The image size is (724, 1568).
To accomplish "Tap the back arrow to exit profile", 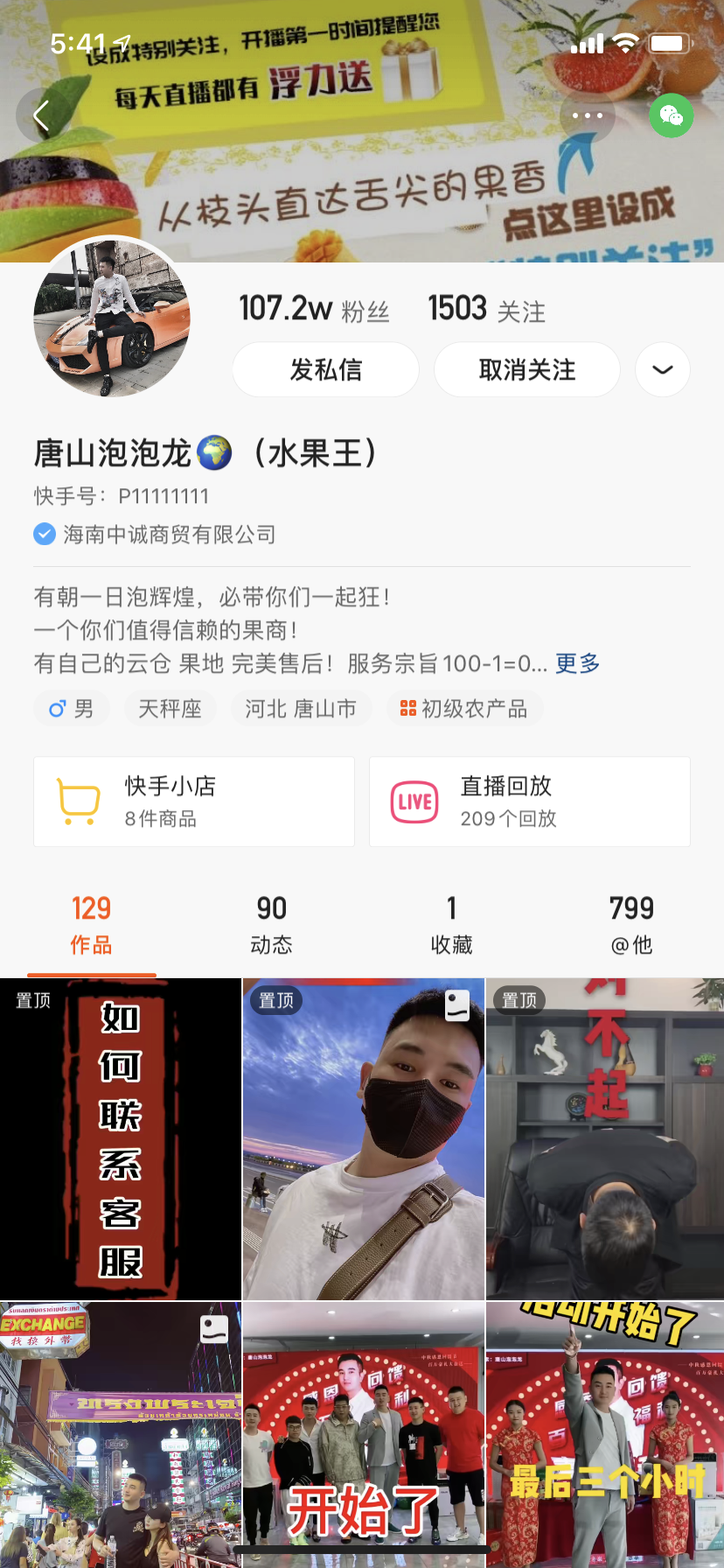I will click(x=43, y=115).
